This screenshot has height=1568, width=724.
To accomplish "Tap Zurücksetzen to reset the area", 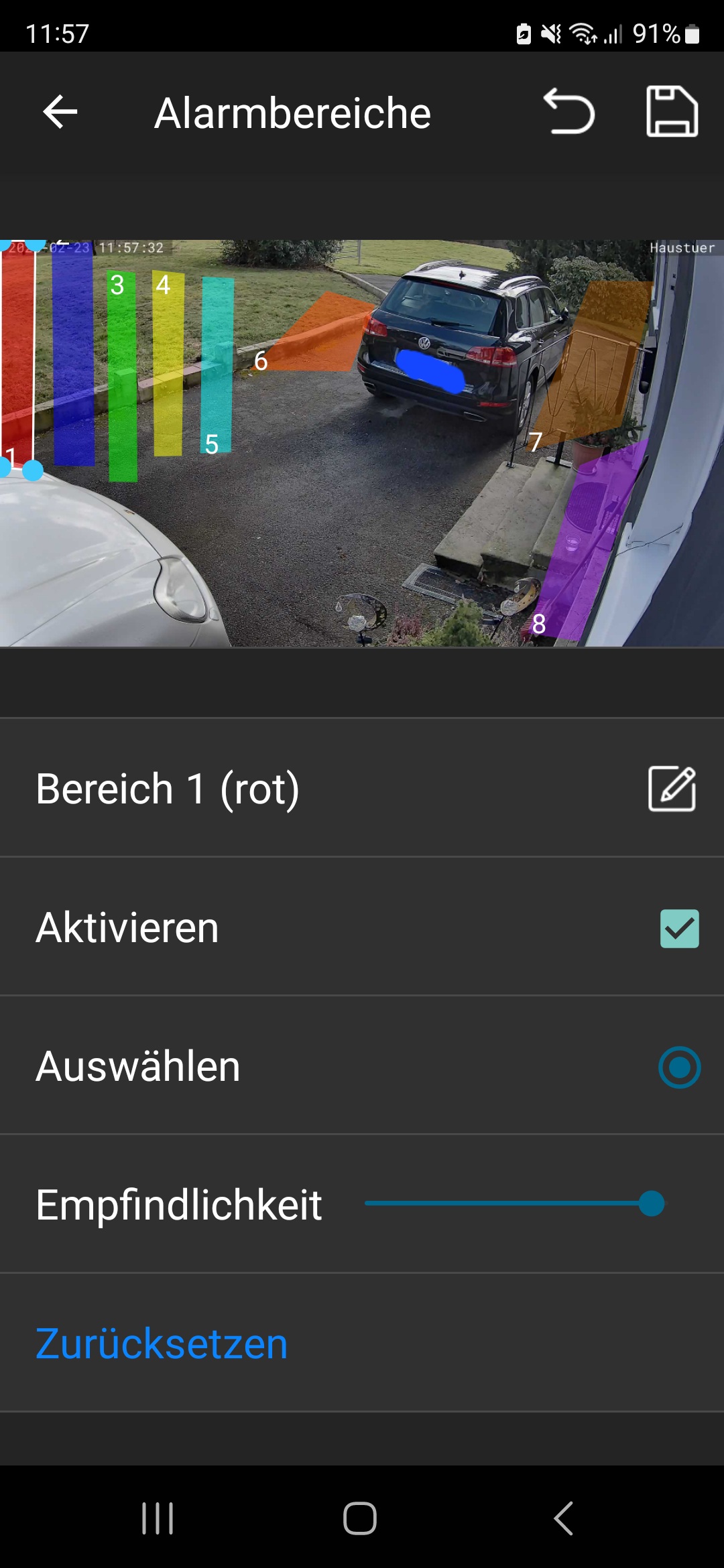I will (162, 1344).
